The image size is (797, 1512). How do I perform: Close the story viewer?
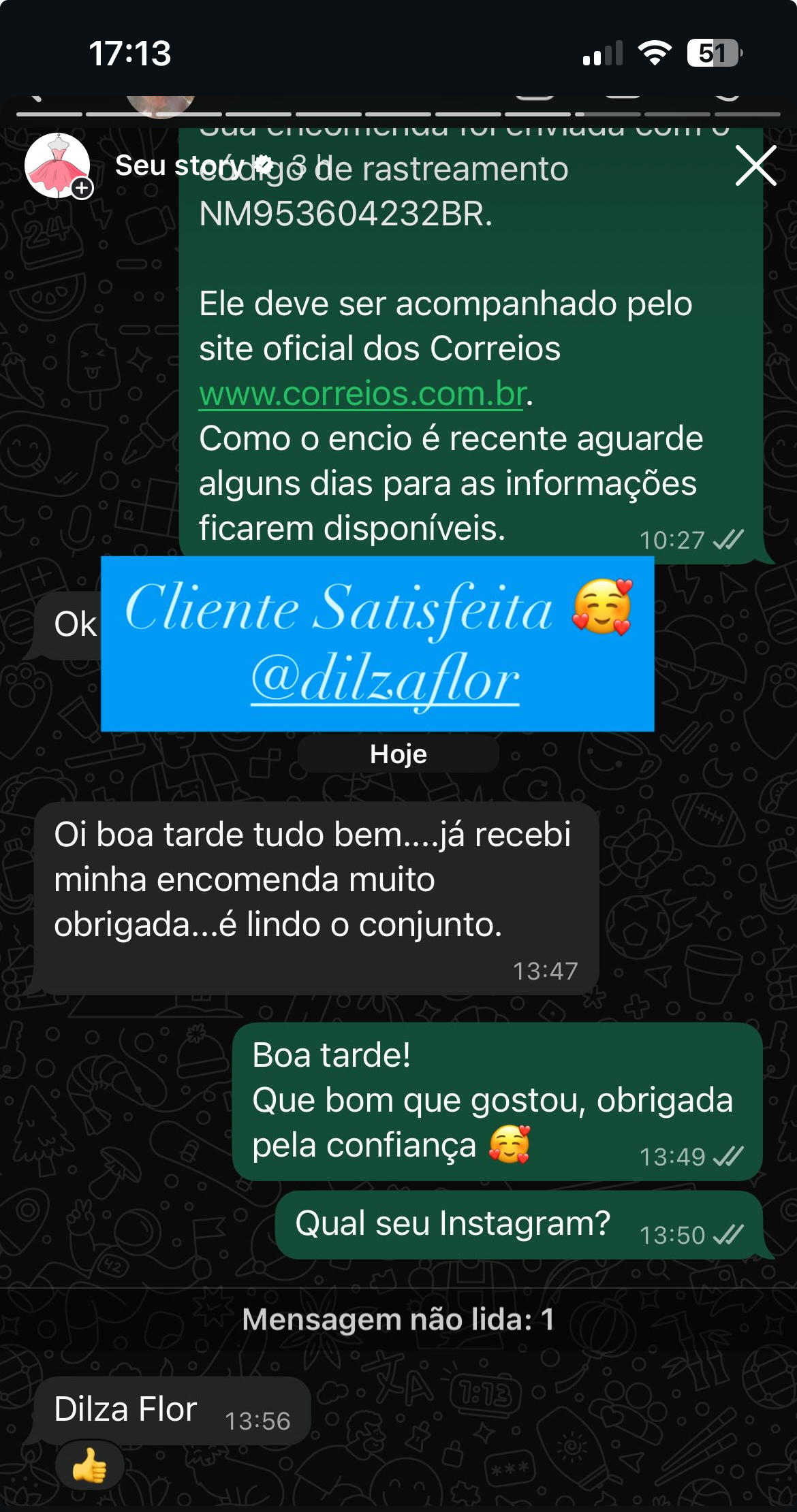coord(755,165)
